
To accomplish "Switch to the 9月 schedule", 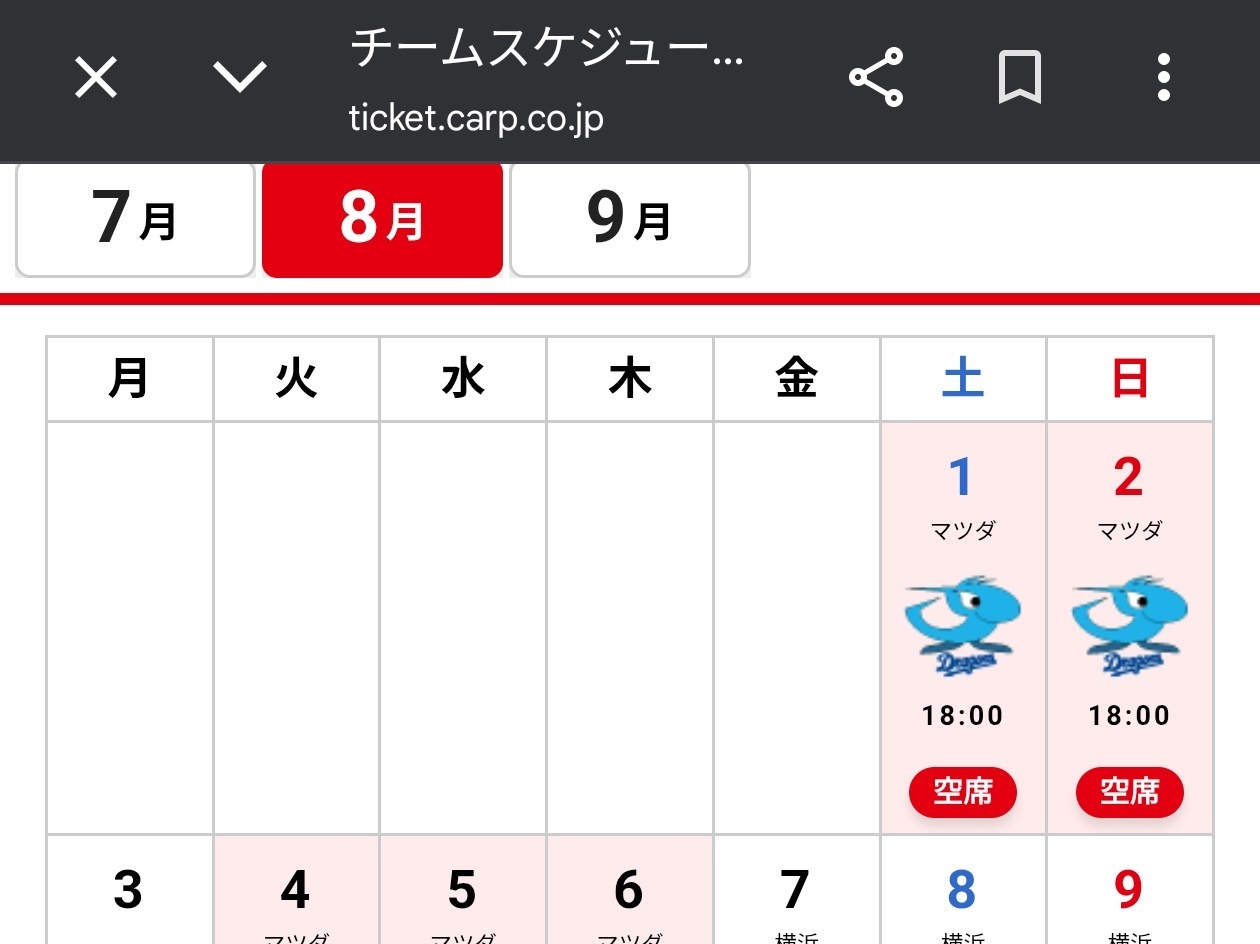I will pos(630,219).
